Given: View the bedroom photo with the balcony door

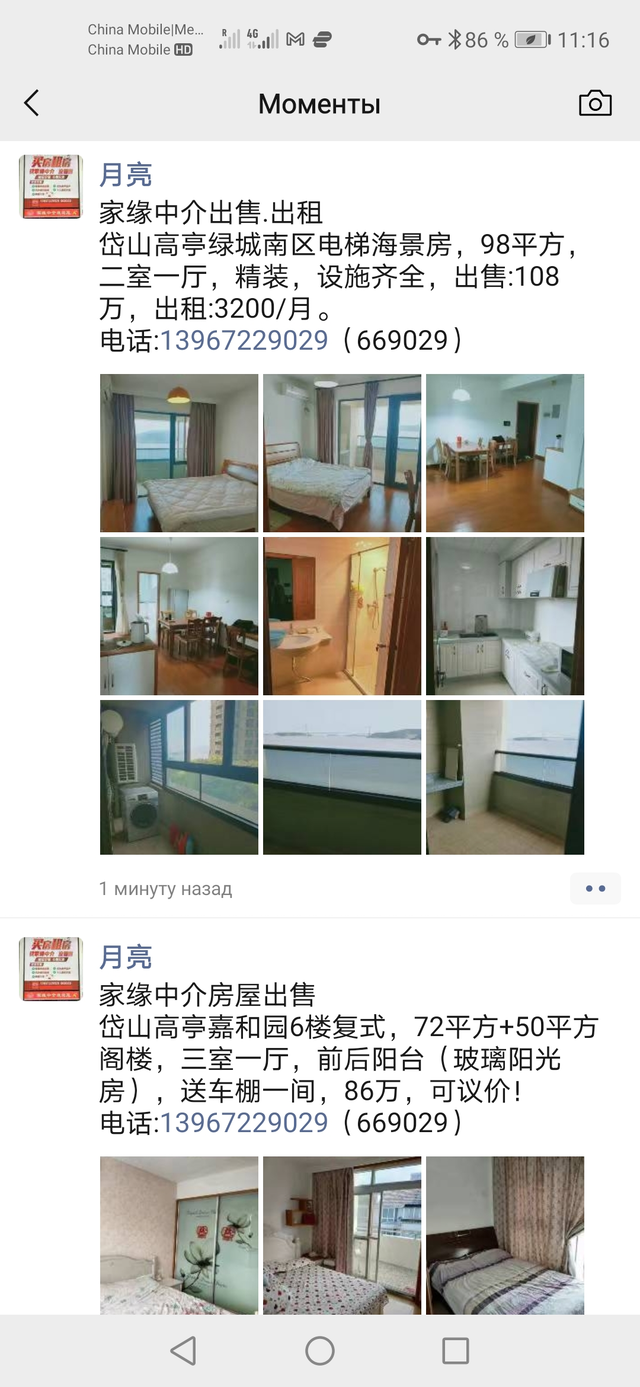Looking at the screenshot, I should [x=342, y=1235].
